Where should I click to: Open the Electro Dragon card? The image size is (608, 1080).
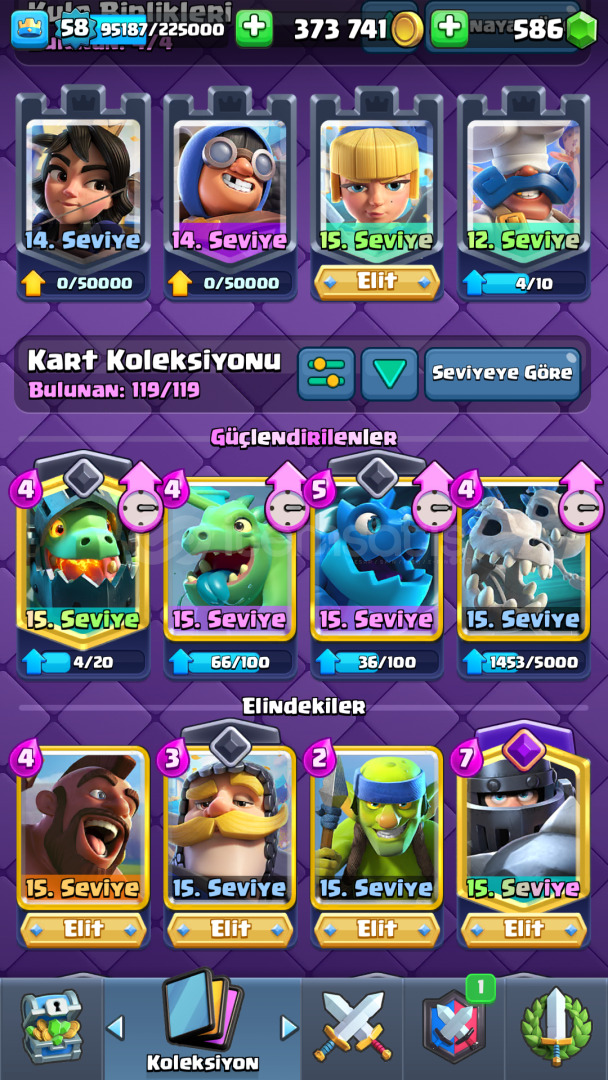377,566
